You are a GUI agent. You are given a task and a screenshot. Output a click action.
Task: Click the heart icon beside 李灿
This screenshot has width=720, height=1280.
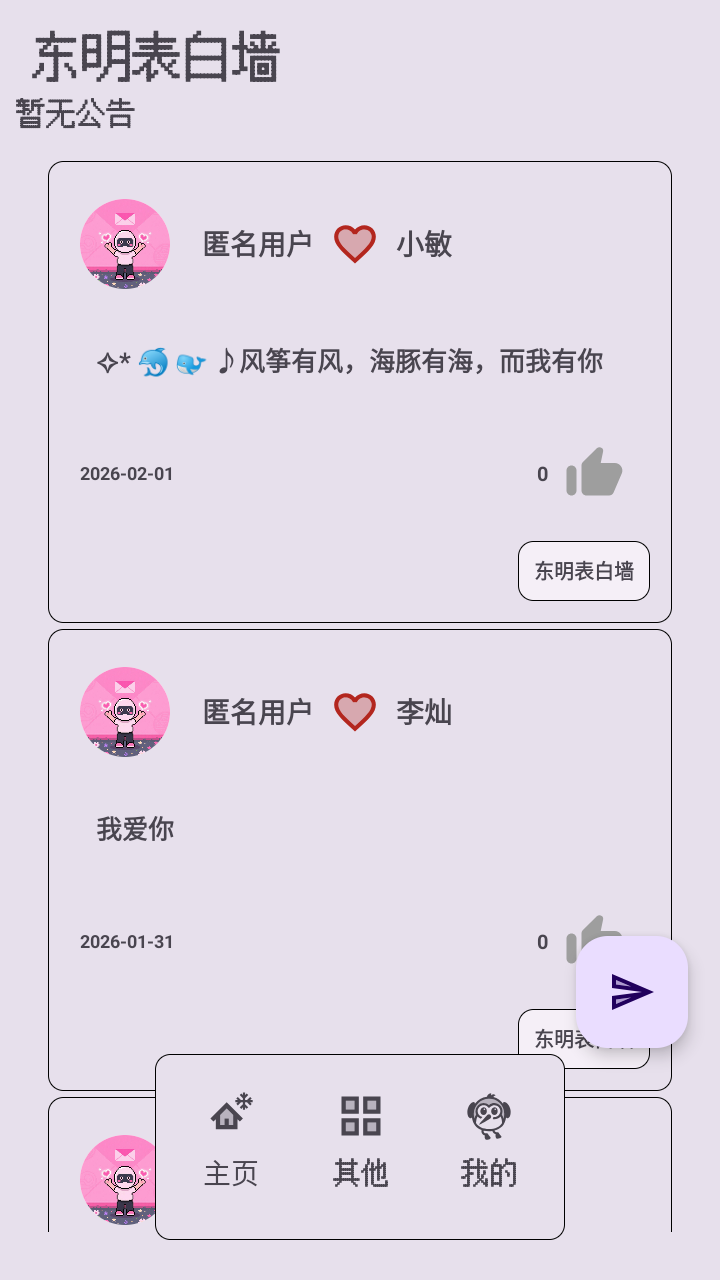pos(353,711)
